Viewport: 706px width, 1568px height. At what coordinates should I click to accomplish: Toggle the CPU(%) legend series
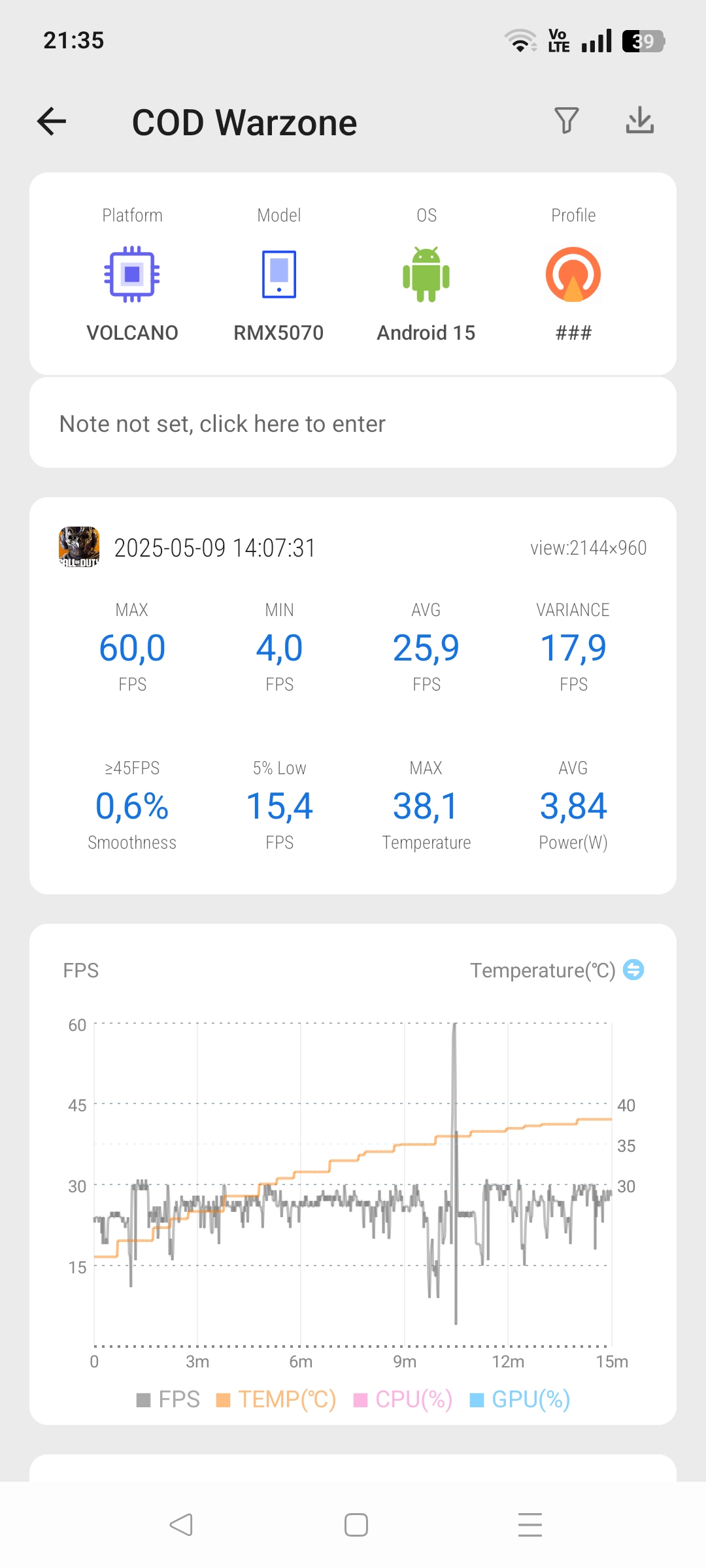[403, 1399]
